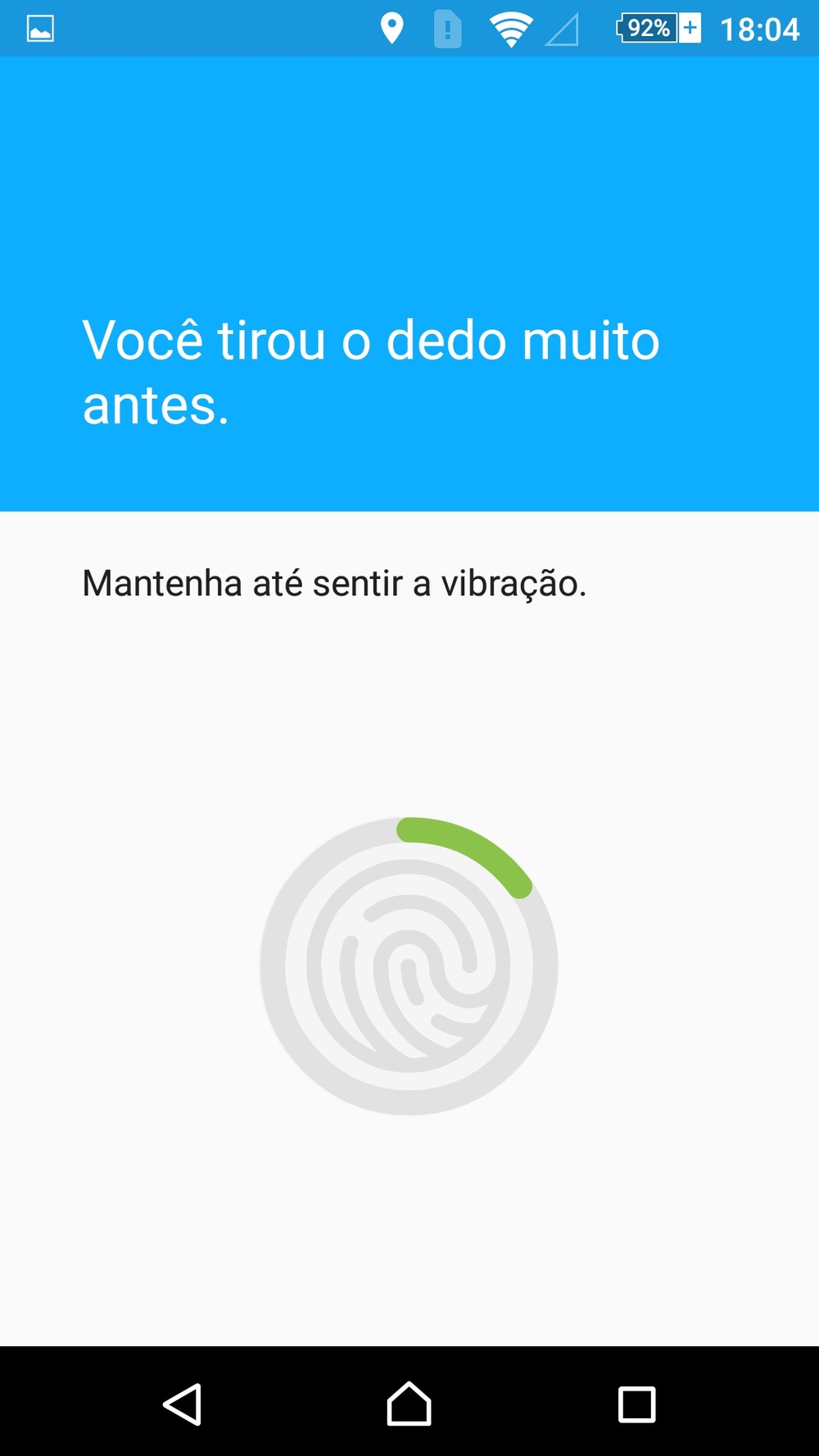Return to the home screen
The width and height of the screenshot is (819, 1456).
tap(409, 1404)
